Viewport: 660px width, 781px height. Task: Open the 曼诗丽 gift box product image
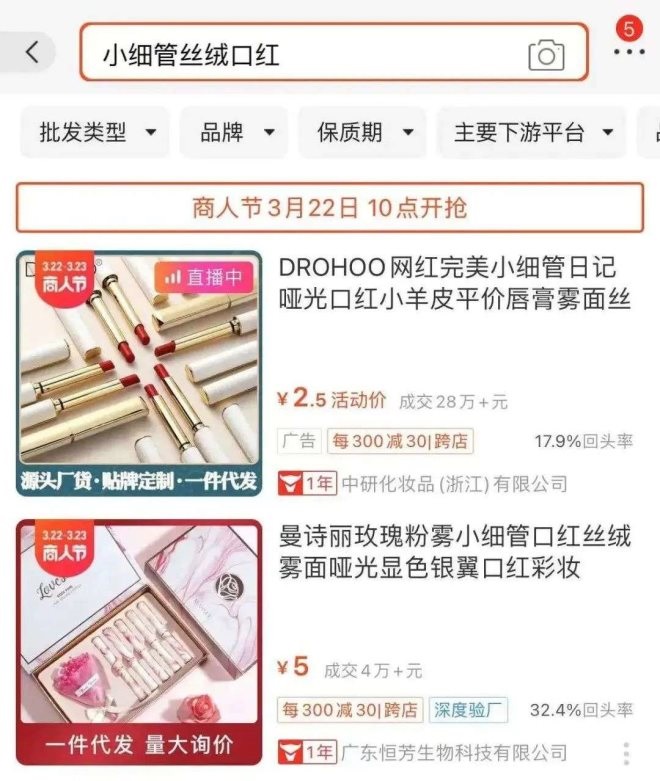tap(139, 641)
